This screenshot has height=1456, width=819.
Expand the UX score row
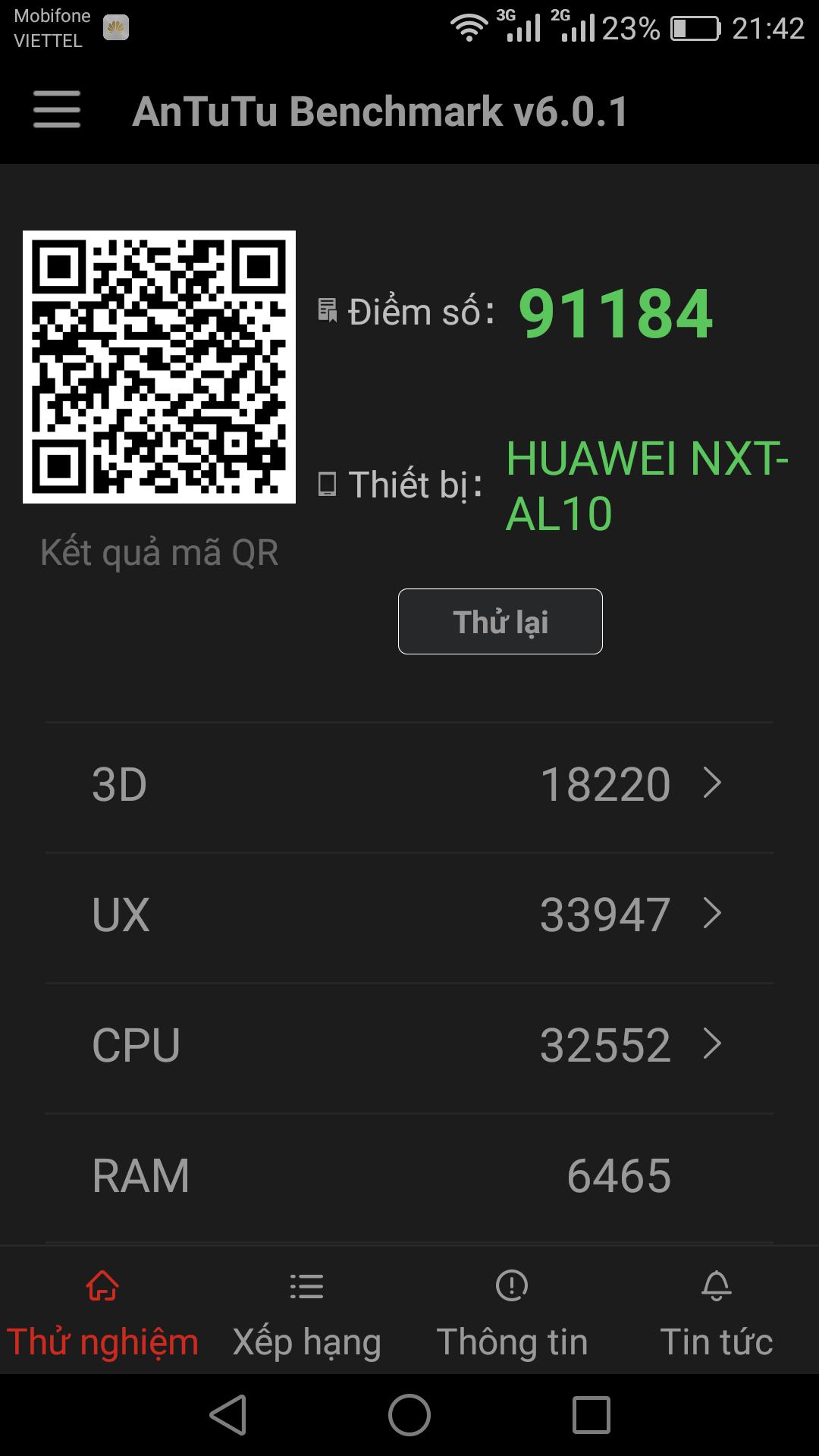[x=409, y=917]
